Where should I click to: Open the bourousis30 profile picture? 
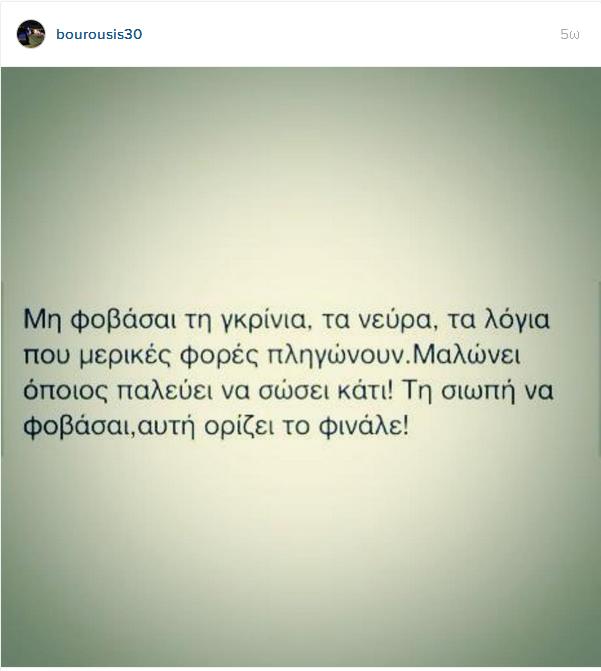click(31, 34)
